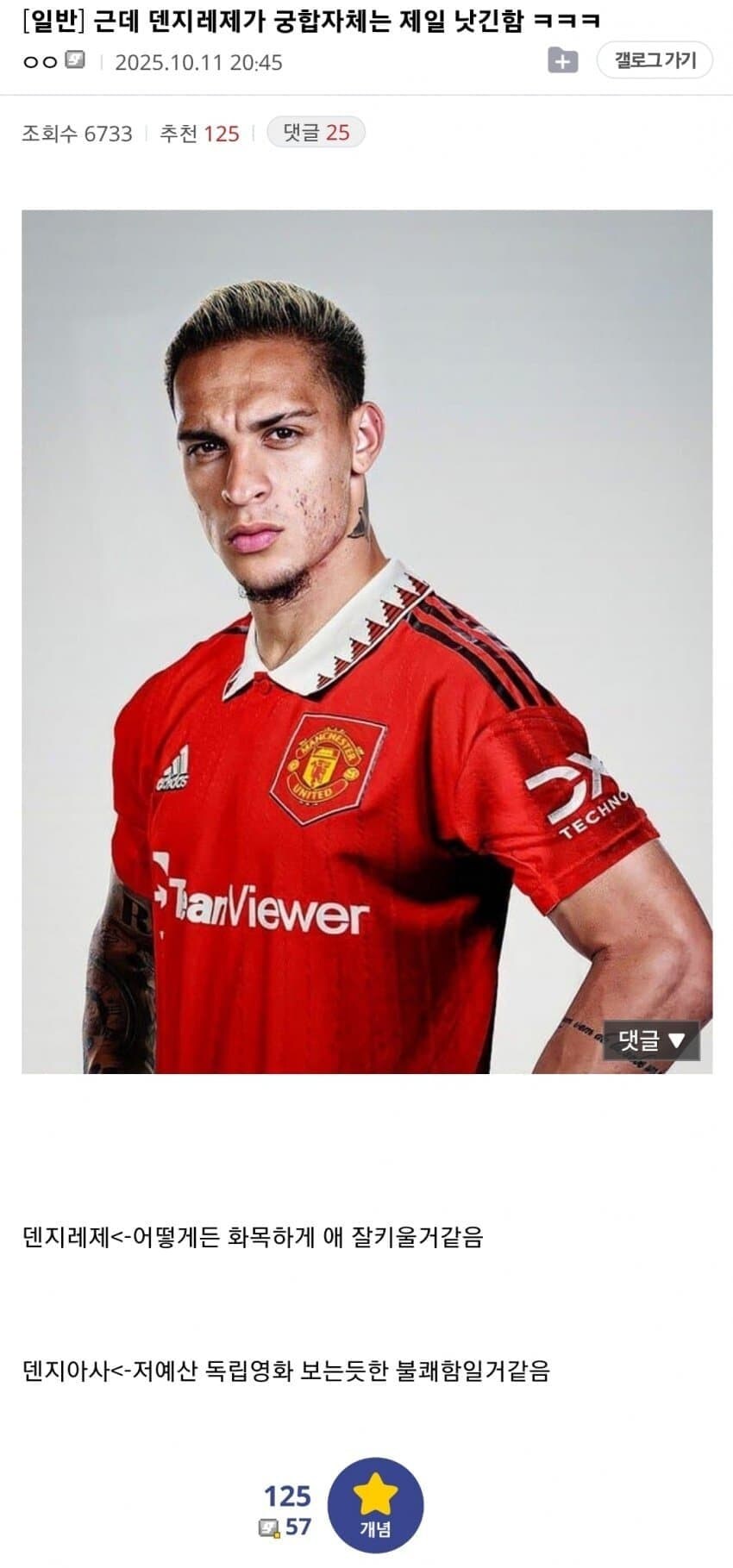Tap the folder plus icon
This screenshot has width=733, height=1568.
[x=562, y=61]
